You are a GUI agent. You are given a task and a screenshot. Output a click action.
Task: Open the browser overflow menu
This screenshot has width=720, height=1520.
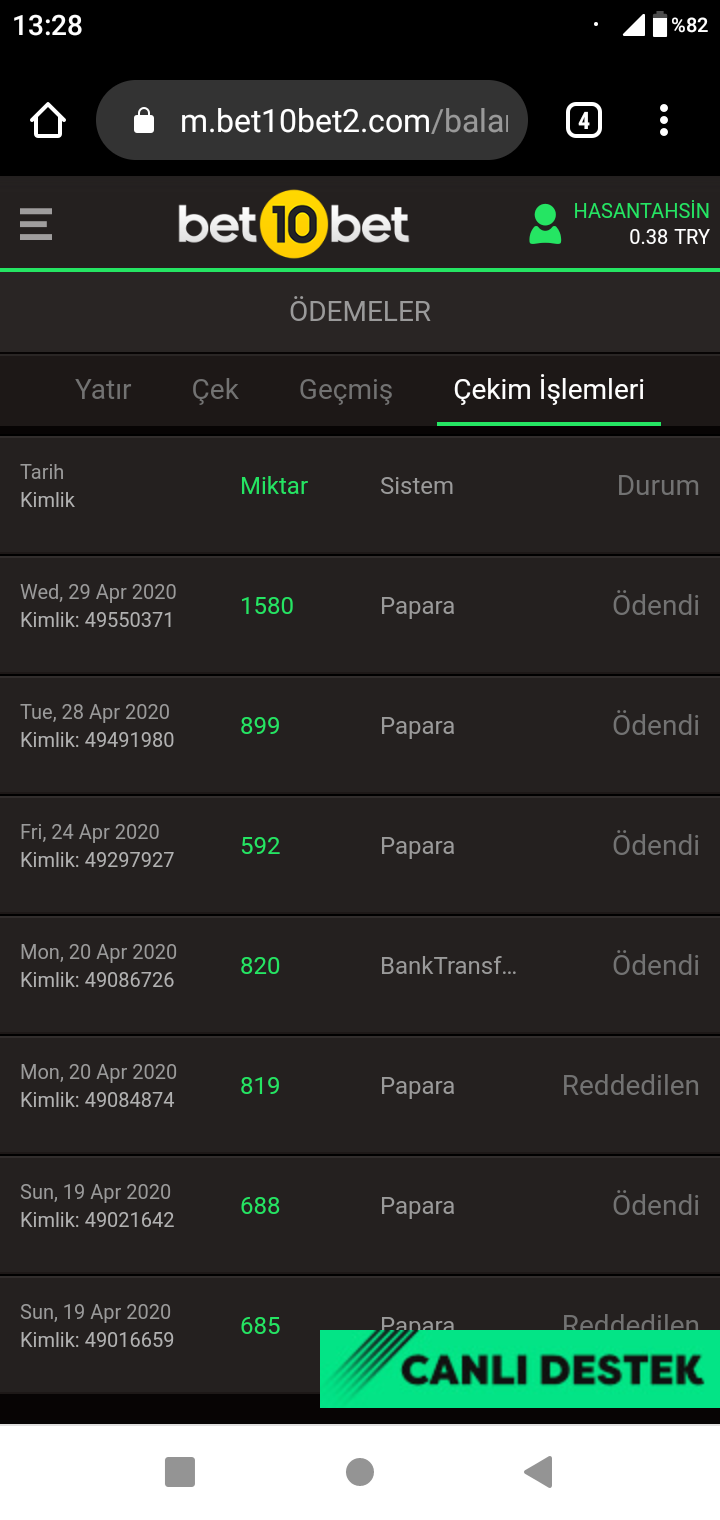coord(664,121)
